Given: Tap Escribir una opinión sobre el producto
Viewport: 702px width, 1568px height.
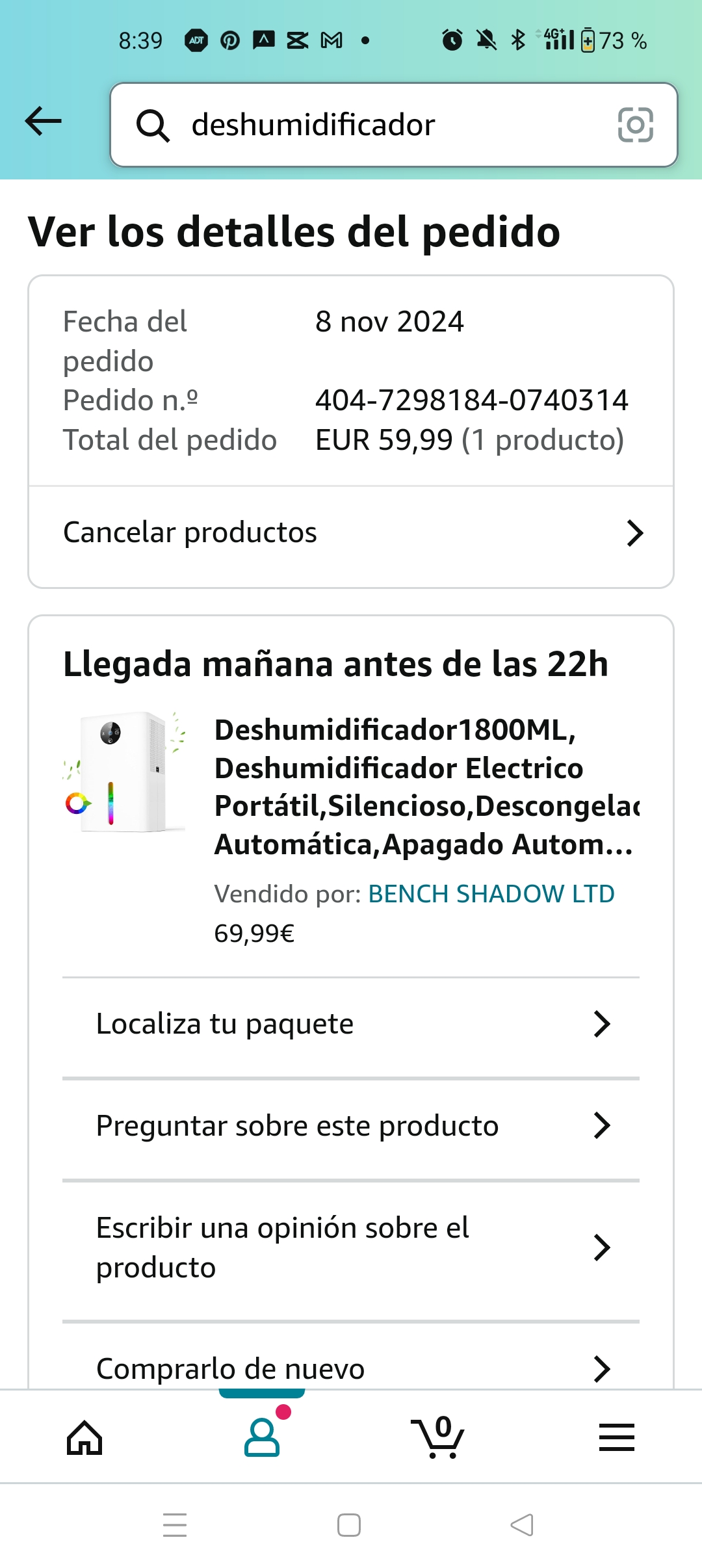Looking at the screenshot, I should point(351,1248).
